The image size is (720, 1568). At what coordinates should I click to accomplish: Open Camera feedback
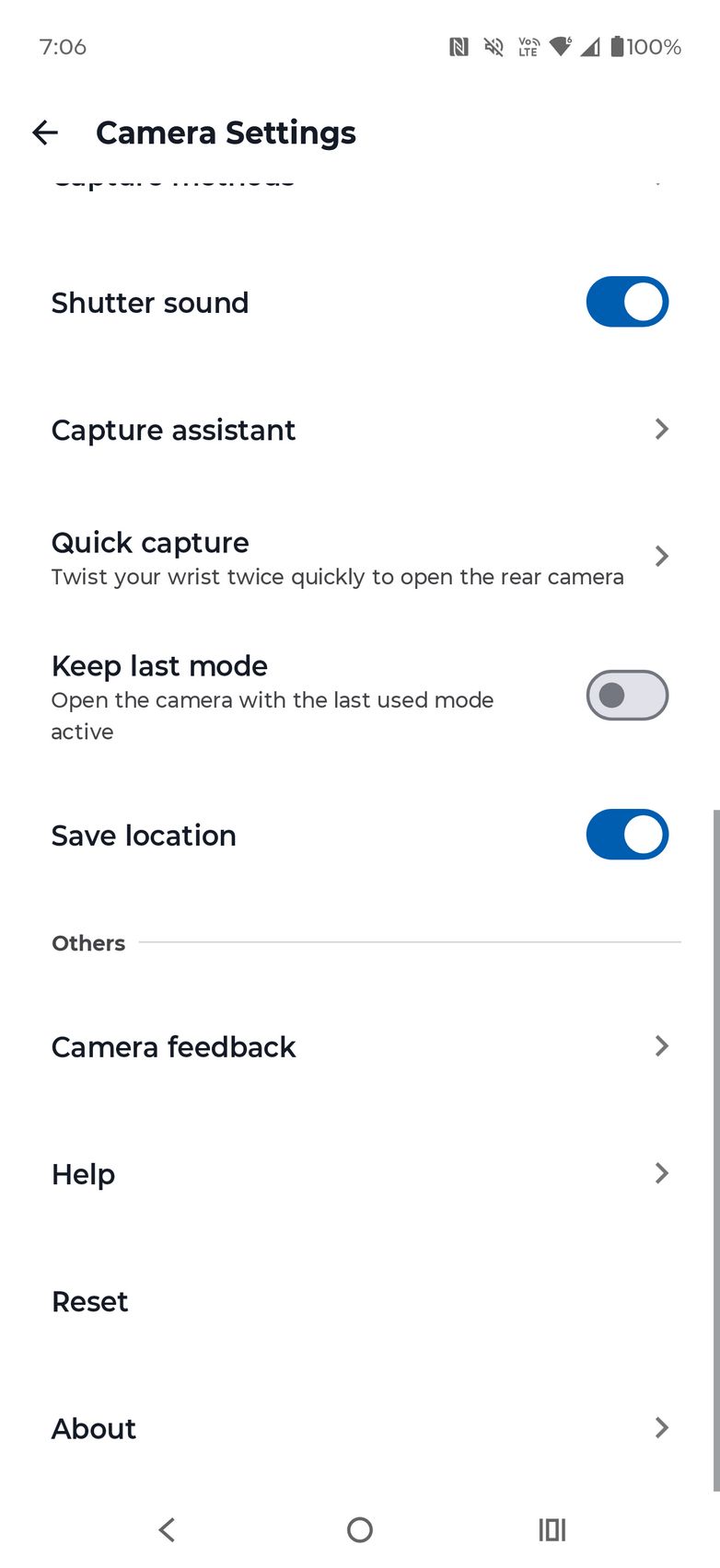point(359,1046)
